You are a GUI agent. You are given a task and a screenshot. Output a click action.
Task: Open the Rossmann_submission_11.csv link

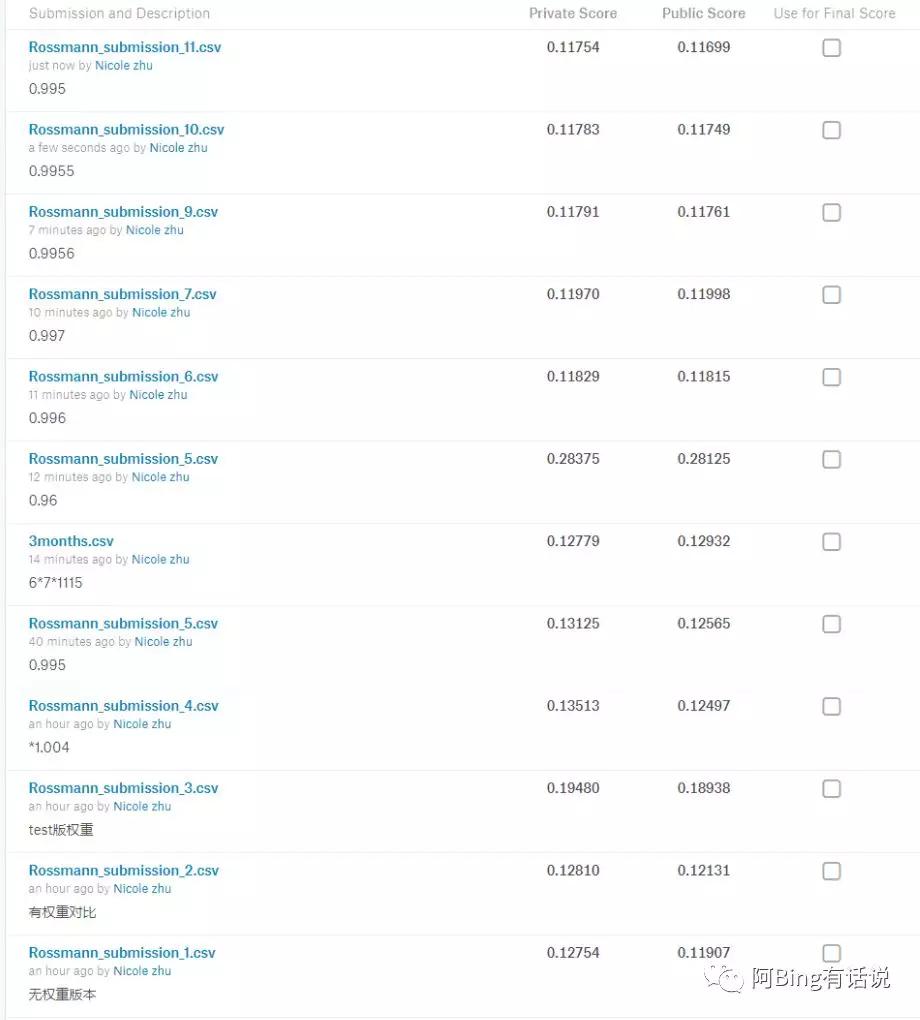(x=126, y=47)
